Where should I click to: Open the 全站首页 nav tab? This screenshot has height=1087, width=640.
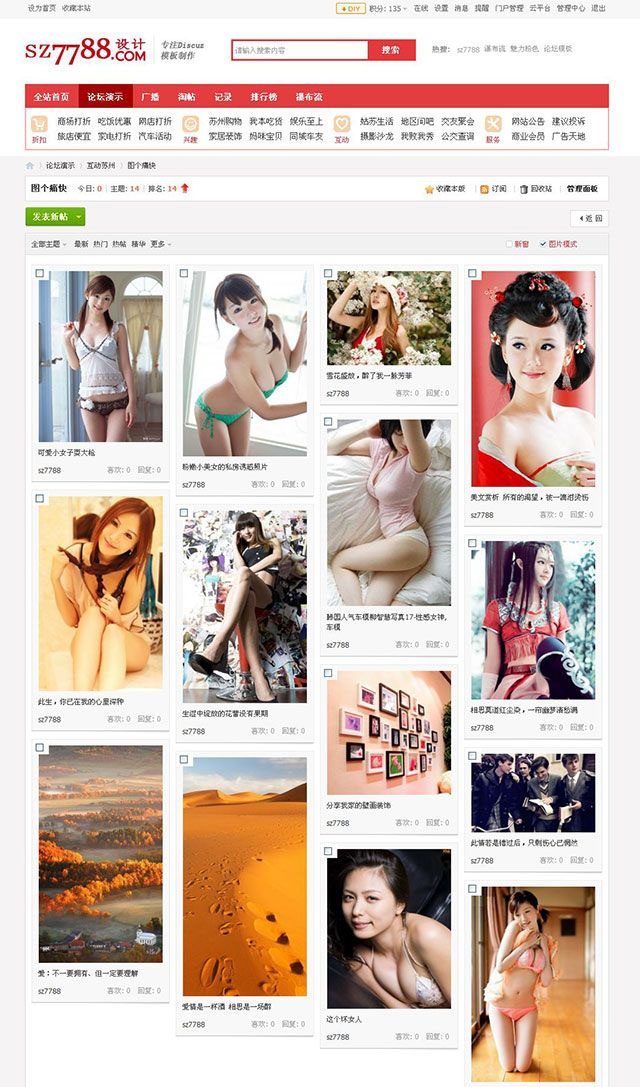point(51,97)
